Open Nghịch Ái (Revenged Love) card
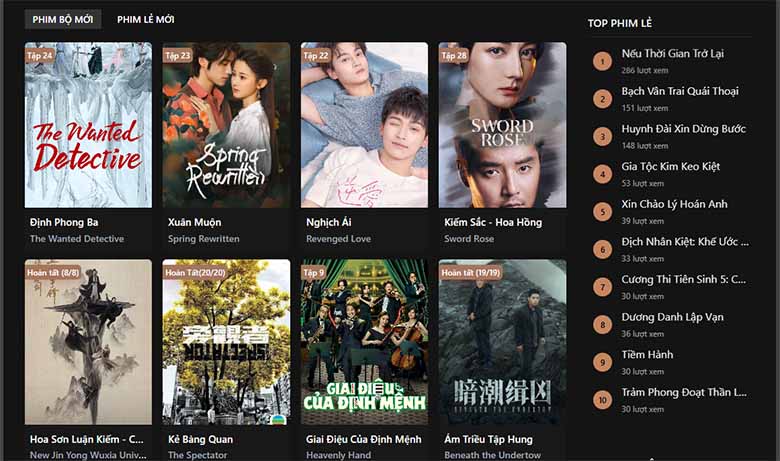 coord(364,125)
